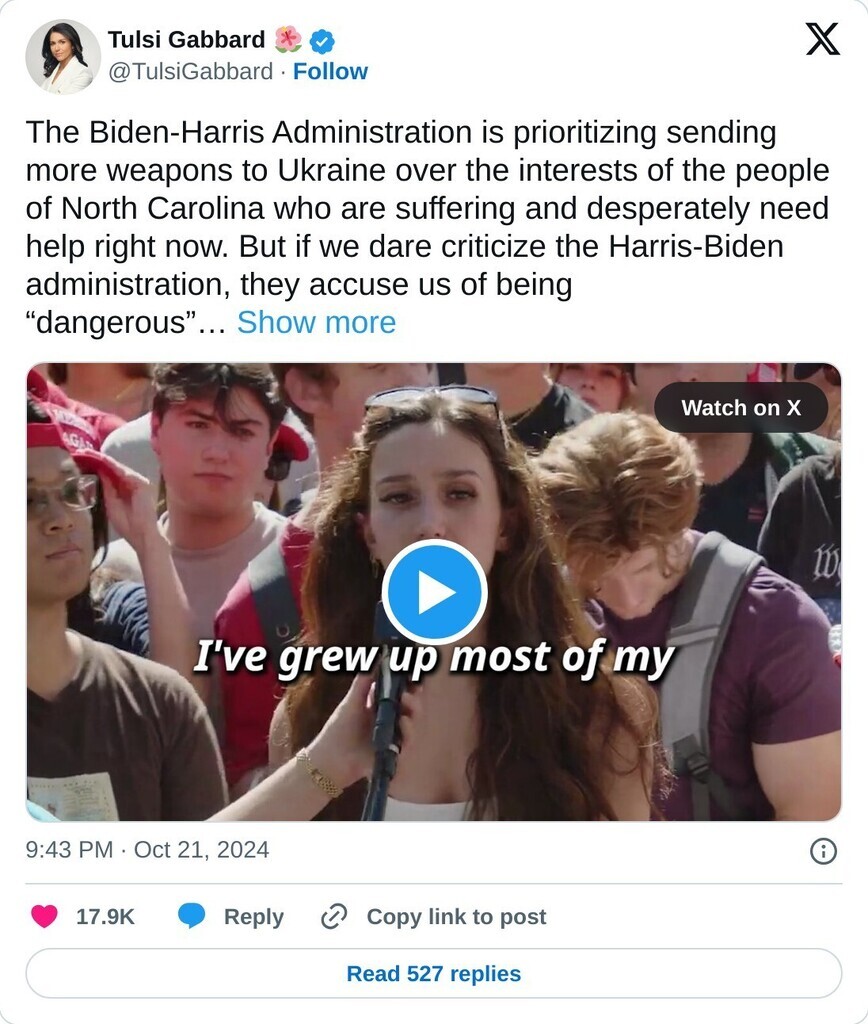Follow the @TulsiGabbard account
868x1024 pixels.
pyautogui.click(x=330, y=72)
